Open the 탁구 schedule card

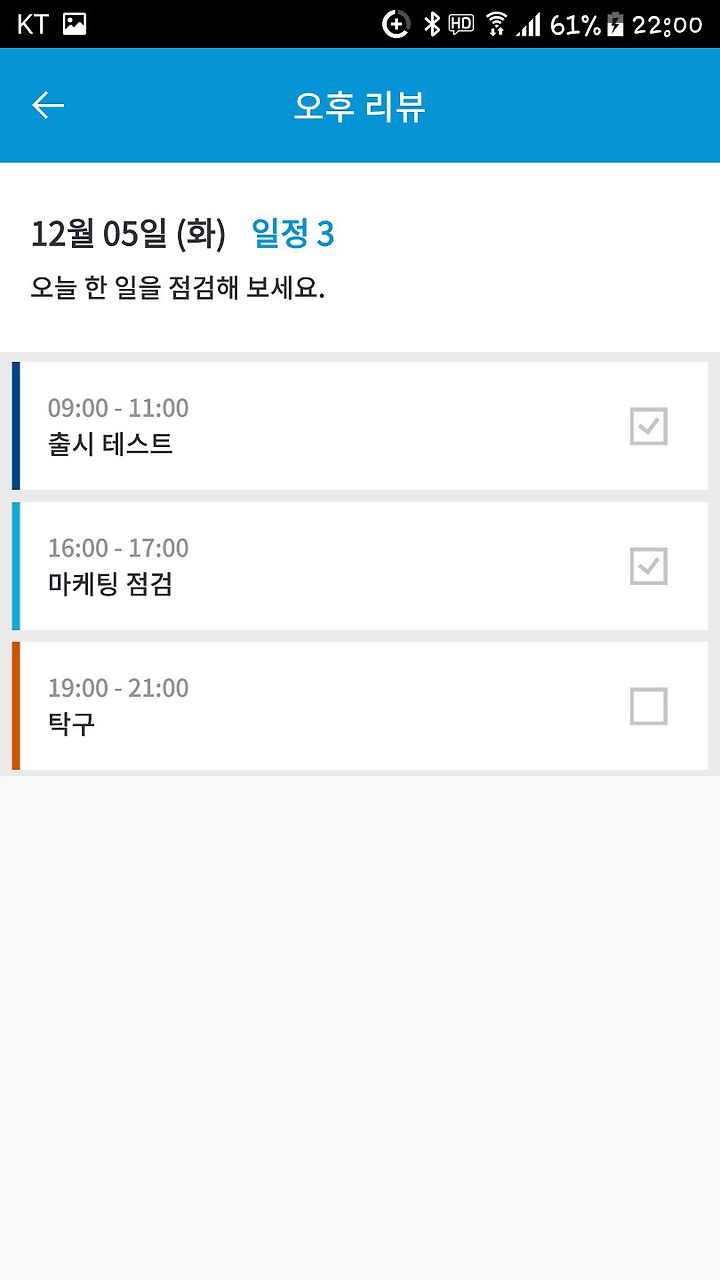click(x=360, y=706)
